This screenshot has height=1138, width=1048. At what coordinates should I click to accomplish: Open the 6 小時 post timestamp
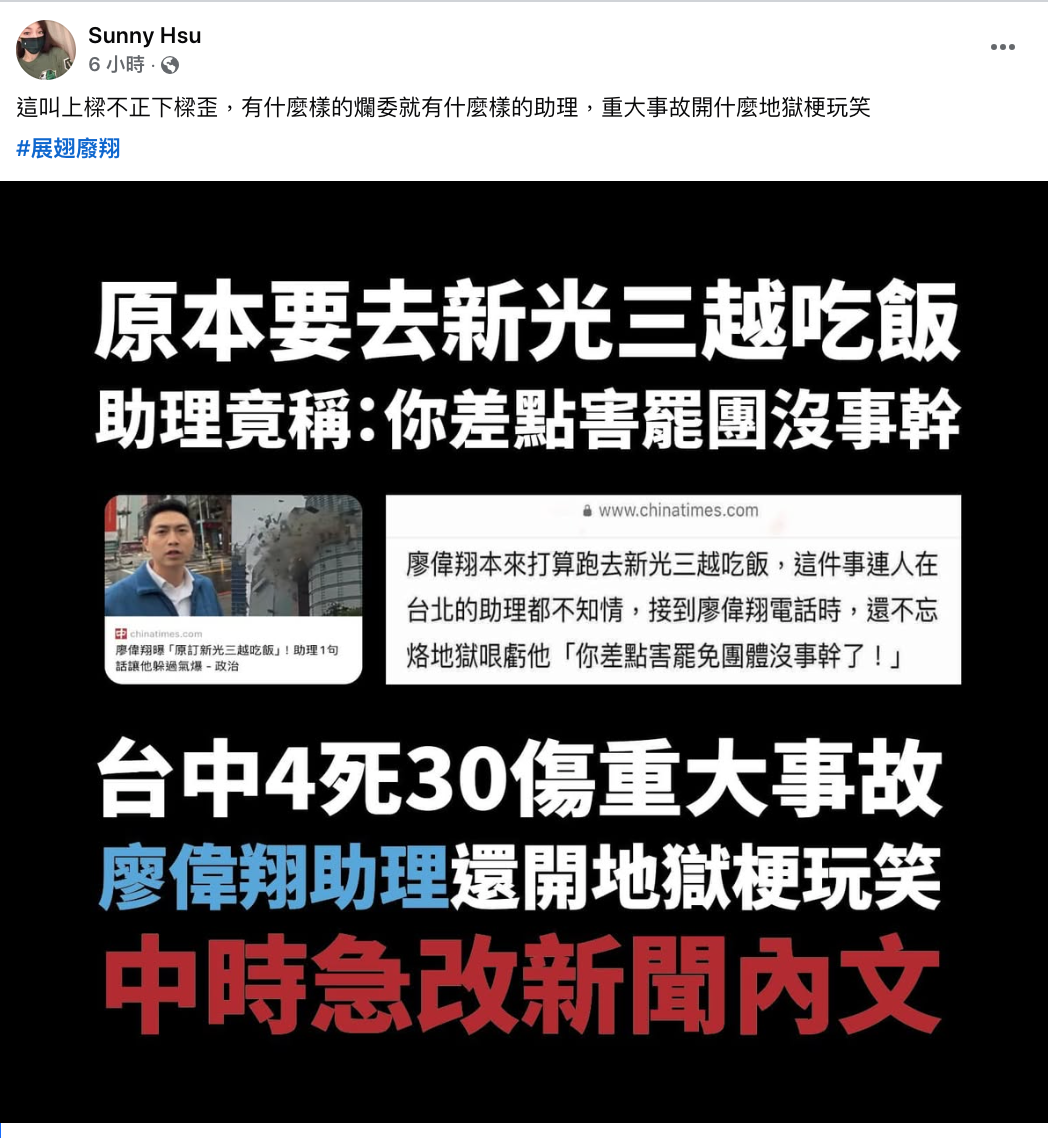[x=116, y=65]
